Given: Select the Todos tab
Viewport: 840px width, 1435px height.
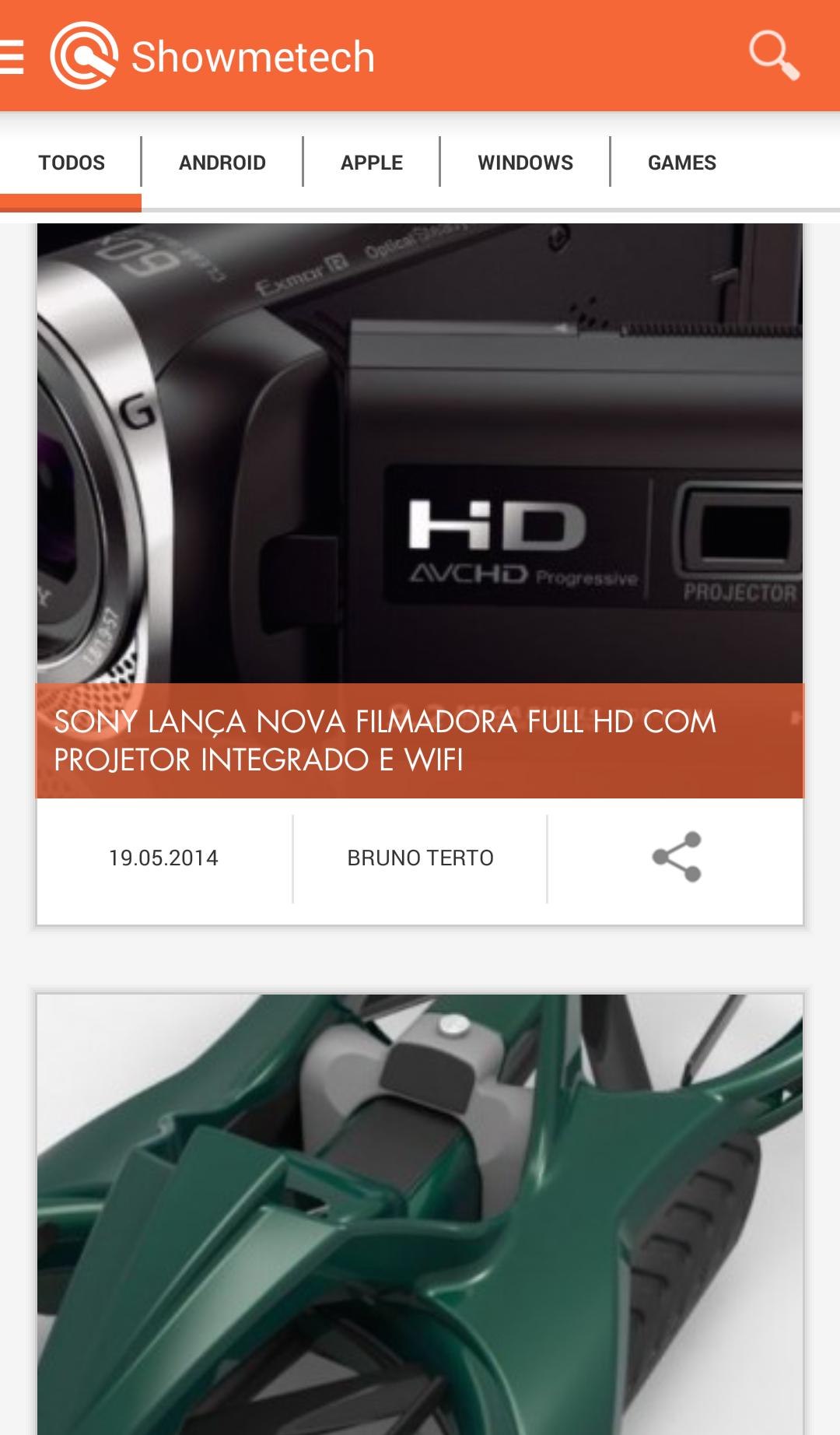Looking at the screenshot, I should click(72, 163).
